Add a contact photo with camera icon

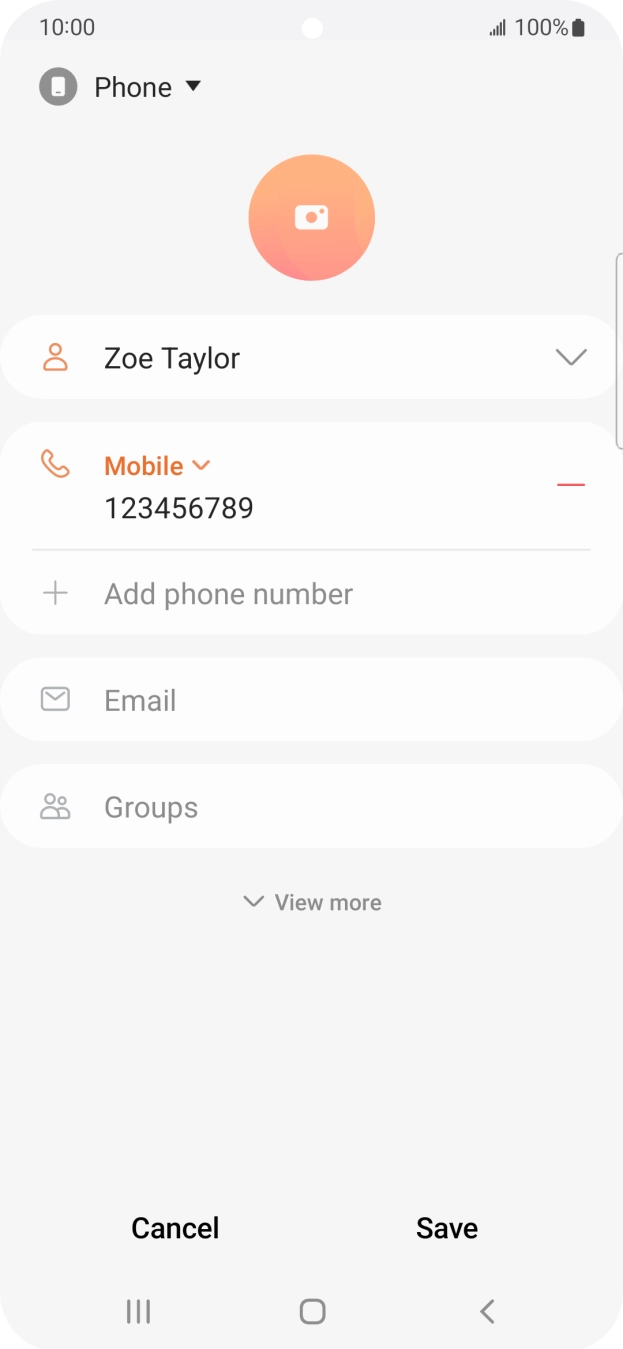(x=311, y=218)
